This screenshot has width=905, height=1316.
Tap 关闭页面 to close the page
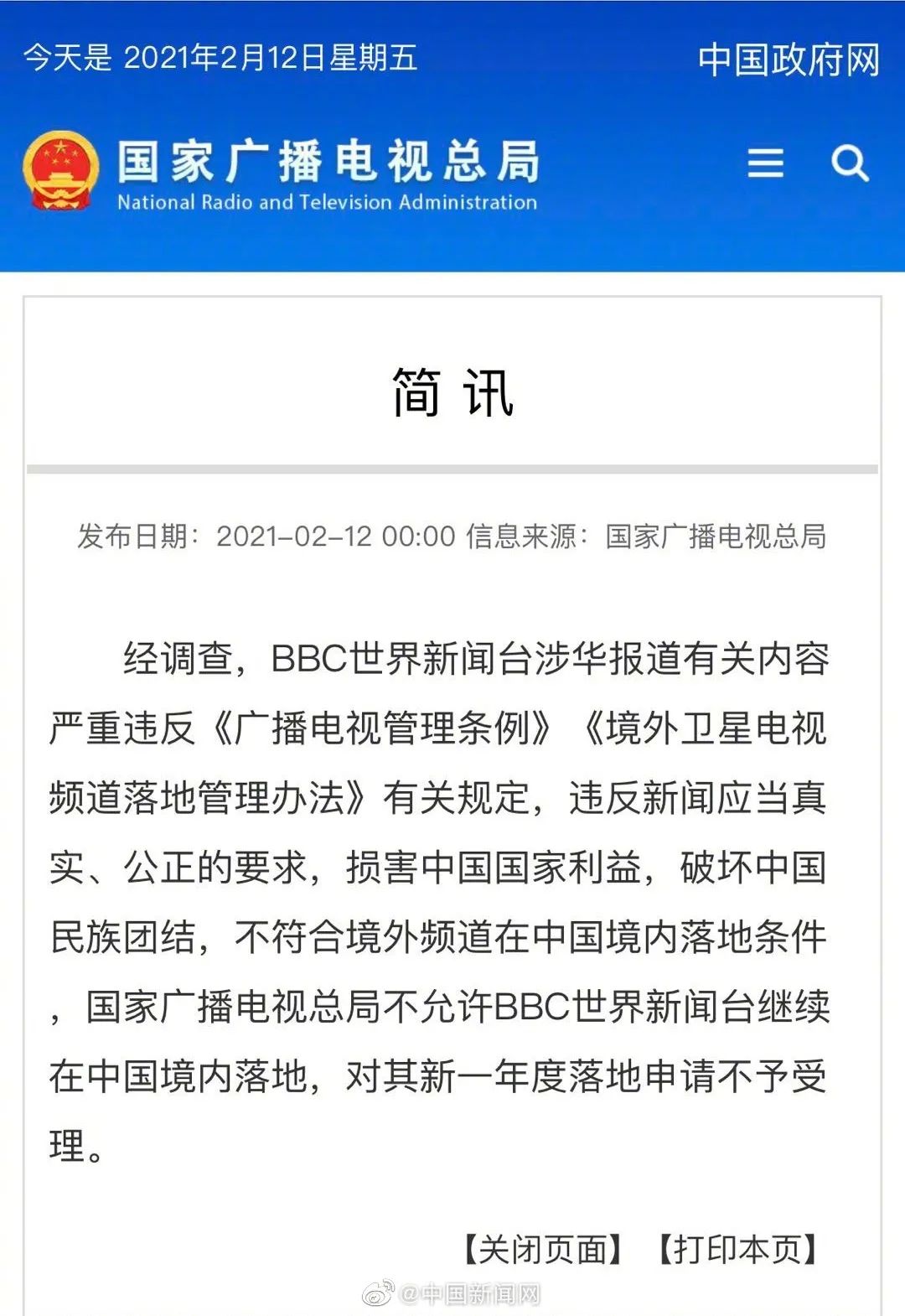tap(543, 1249)
